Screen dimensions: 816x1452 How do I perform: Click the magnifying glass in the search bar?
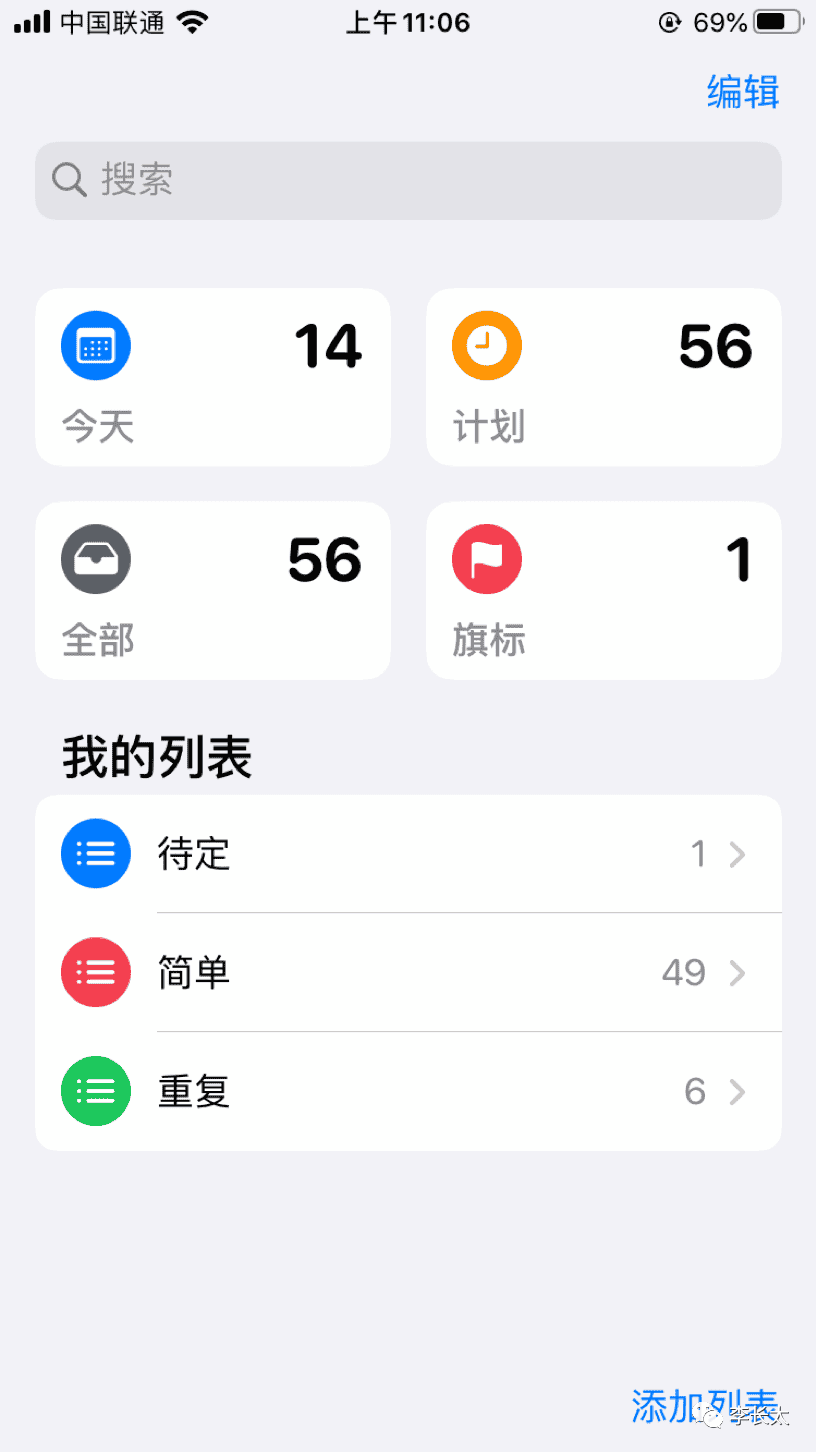coord(67,180)
